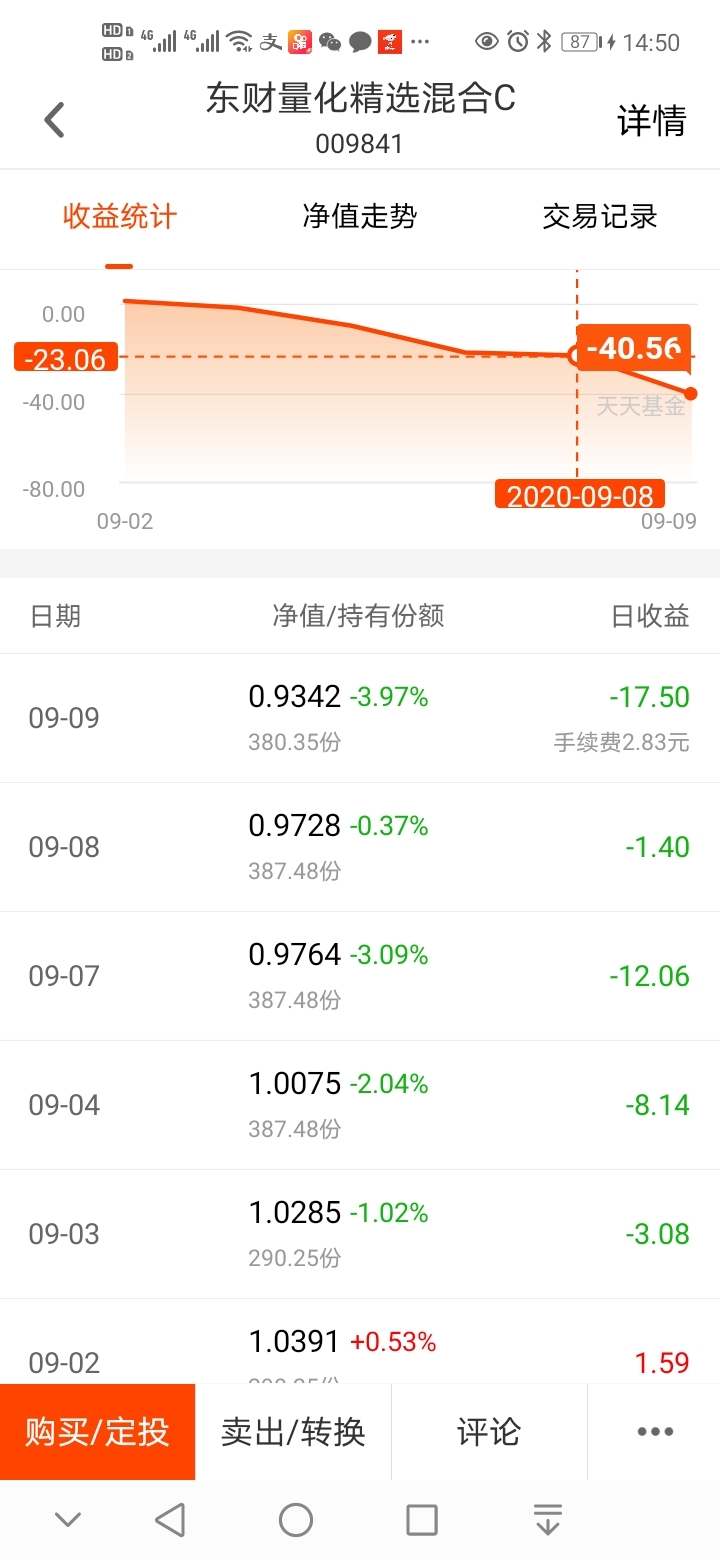The width and height of the screenshot is (720, 1560).
Task: Tap the system home button
Action: (296, 1520)
